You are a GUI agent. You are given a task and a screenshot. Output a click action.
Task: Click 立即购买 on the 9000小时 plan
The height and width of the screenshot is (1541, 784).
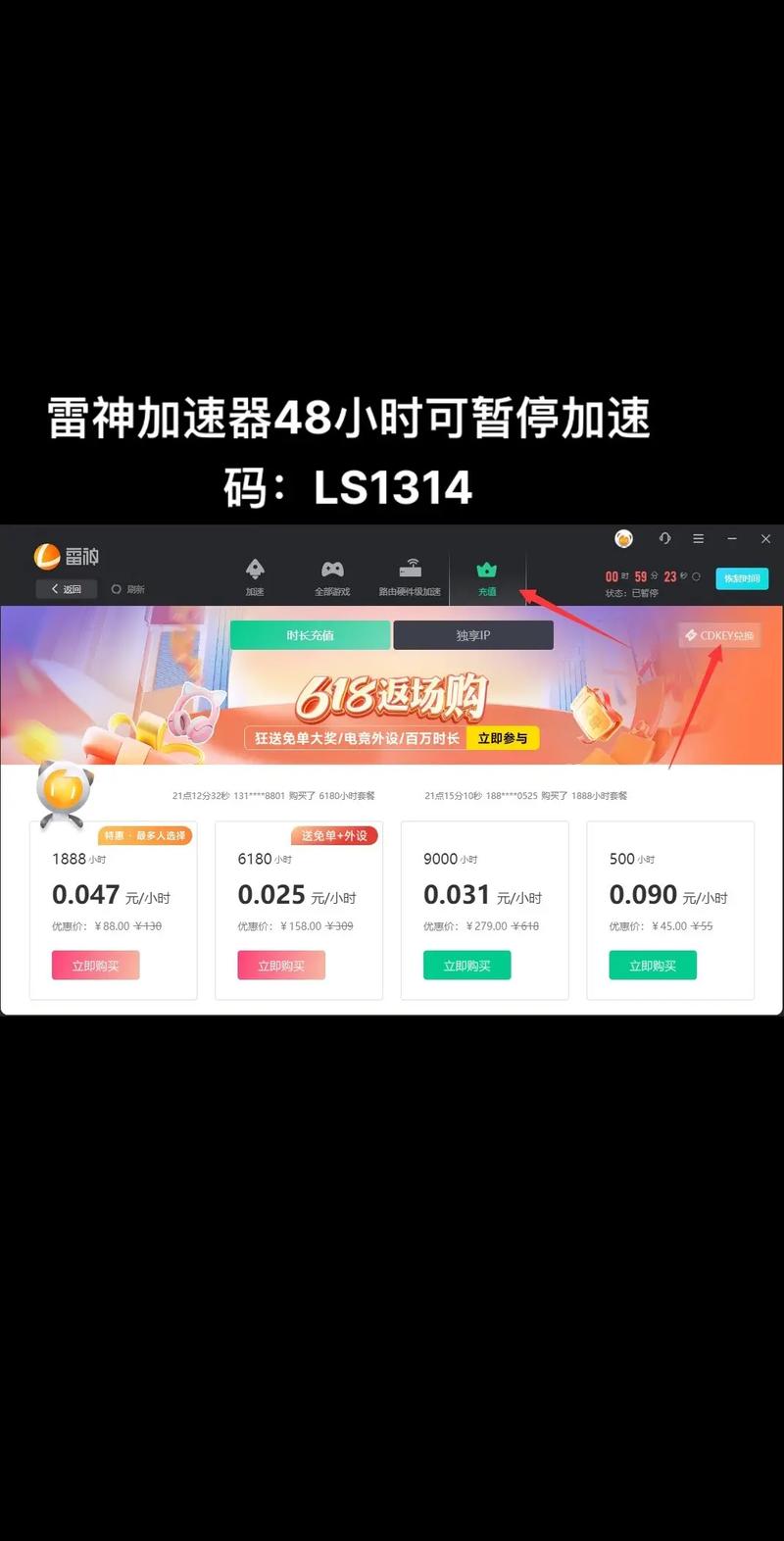466,965
